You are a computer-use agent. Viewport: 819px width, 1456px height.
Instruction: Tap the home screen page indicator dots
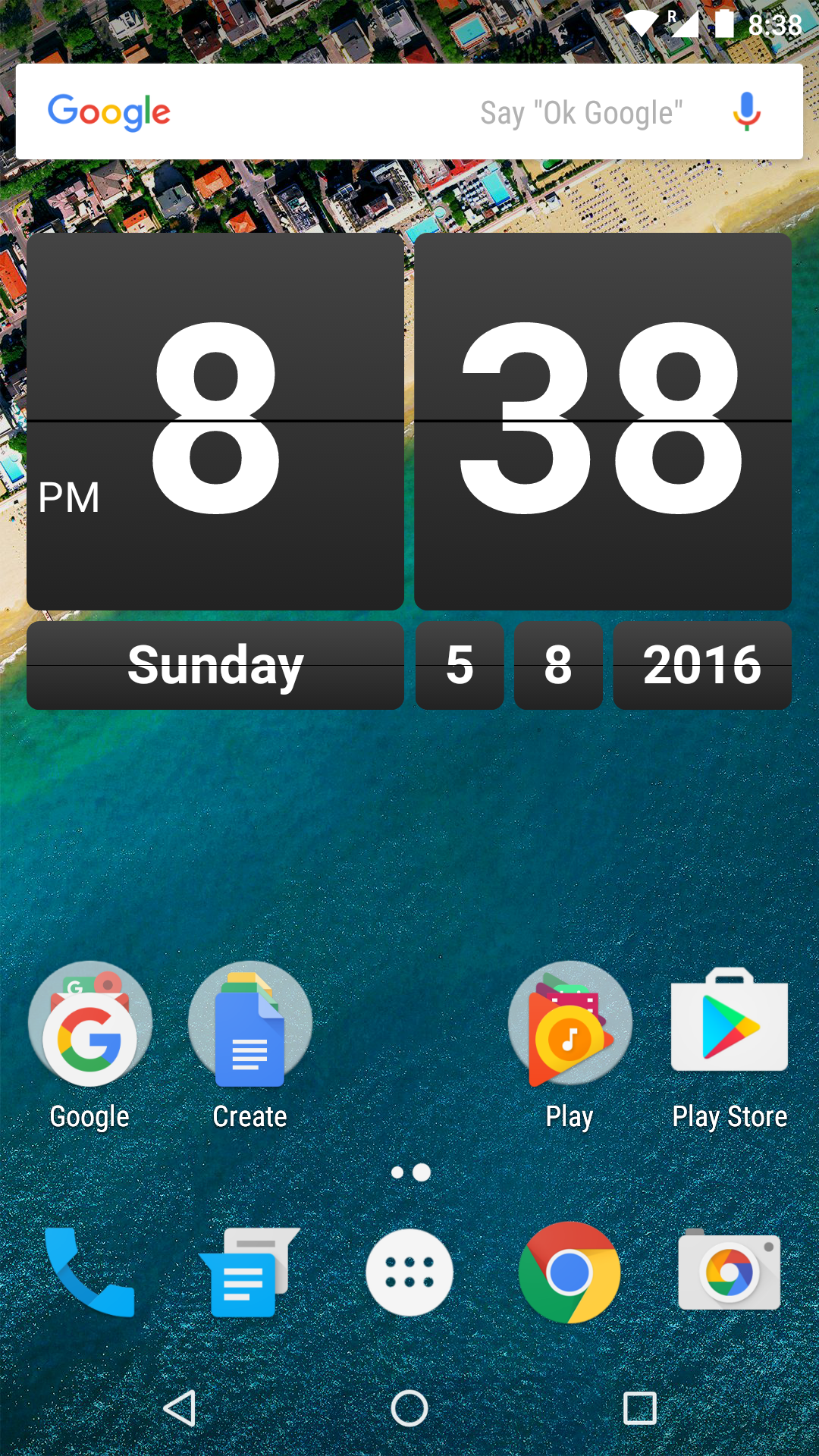click(x=409, y=1173)
